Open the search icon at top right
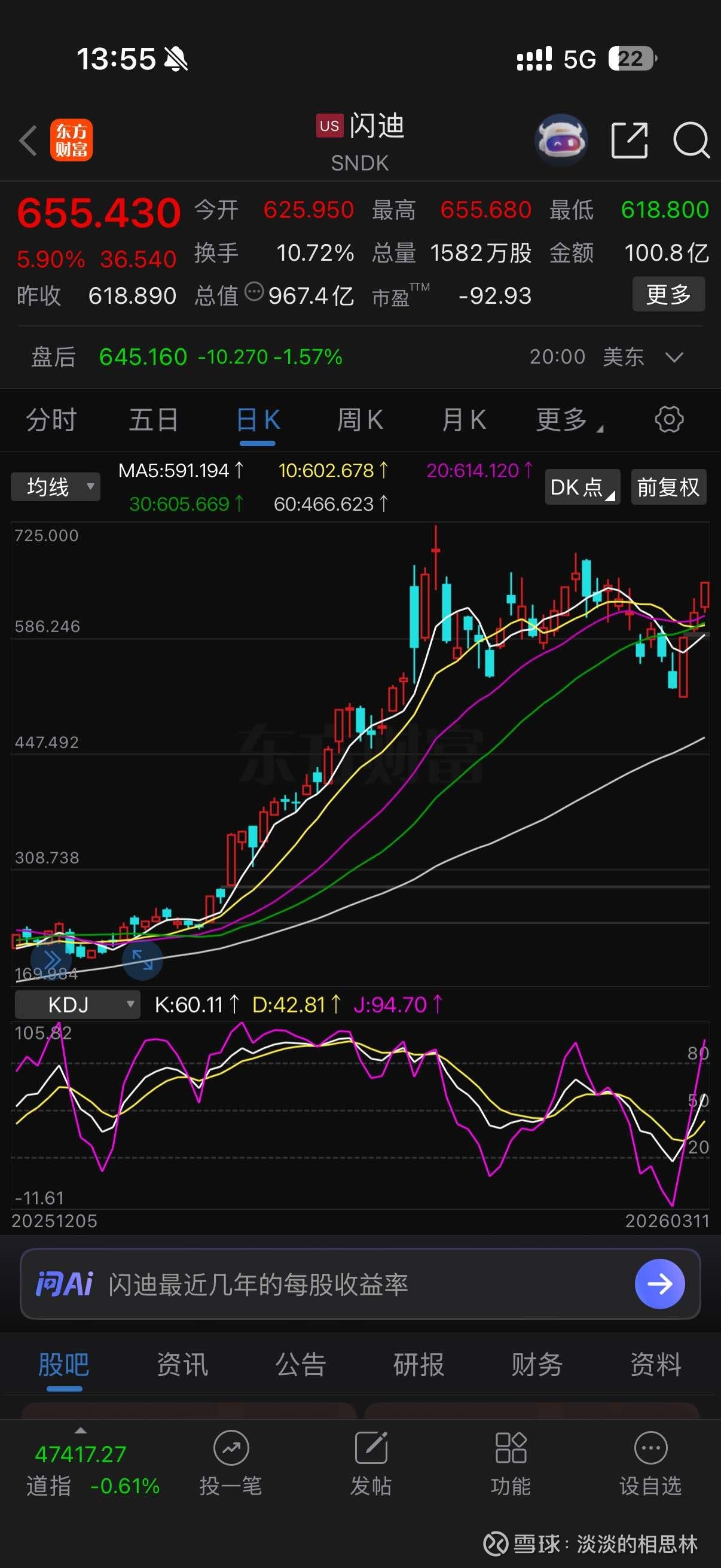Image resolution: width=721 pixels, height=1568 pixels. pyautogui.click(x=691, y=141)
